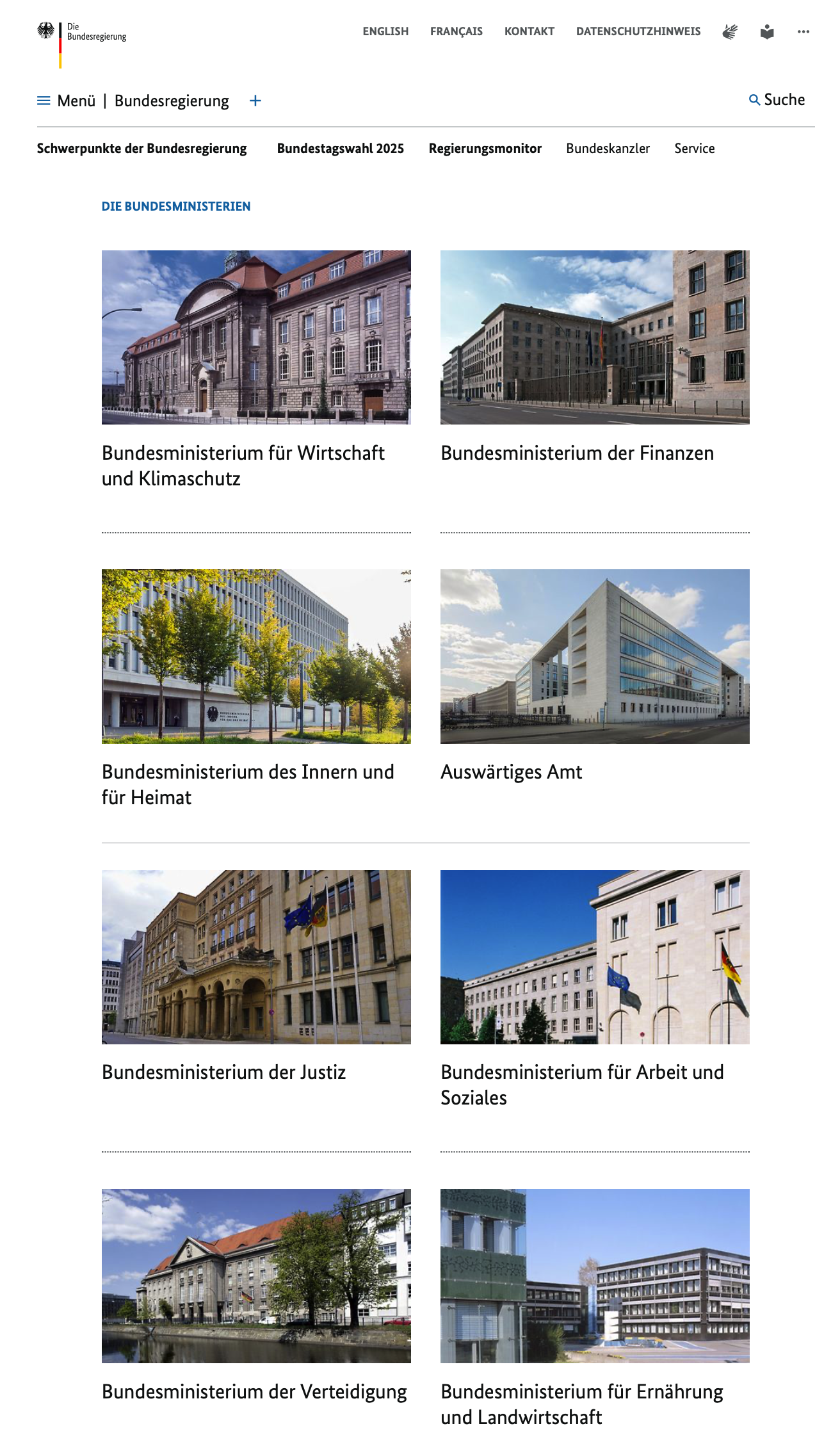This screenshot has height=1433, width=840.
Task: Open the Kontakt page
Action: (529, 31)
